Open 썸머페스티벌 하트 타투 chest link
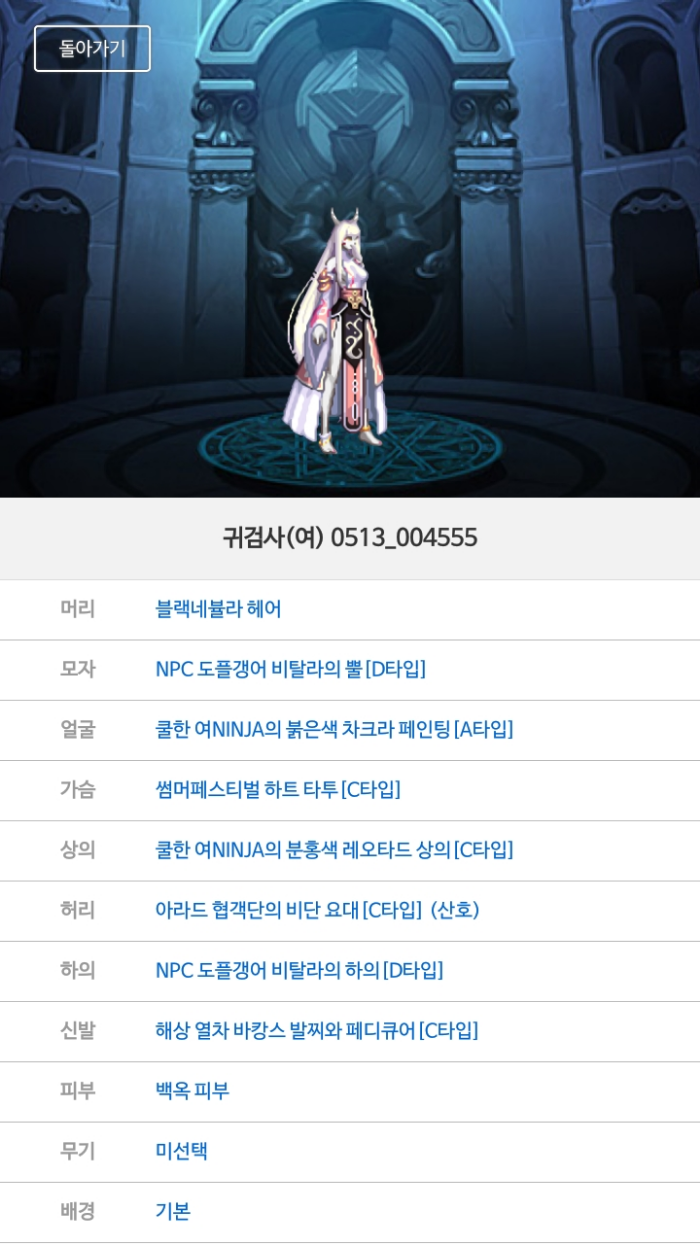 pos(277,789)
